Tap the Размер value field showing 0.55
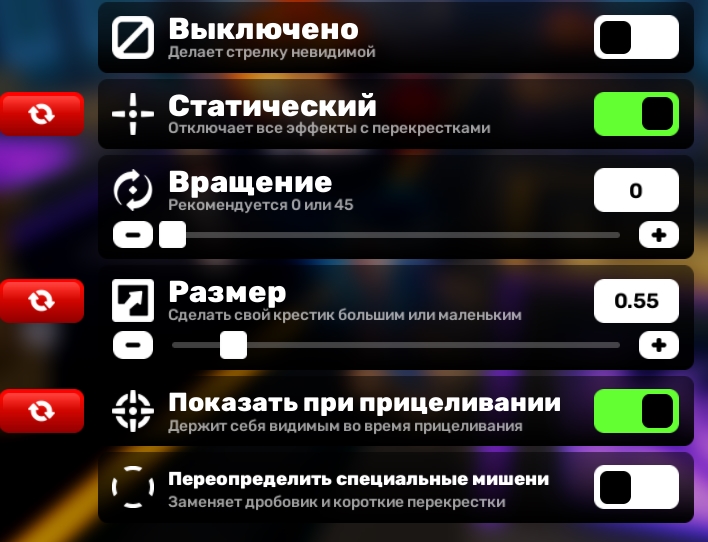The width and height of the screenshot is (708, 542). pos(636,300)
